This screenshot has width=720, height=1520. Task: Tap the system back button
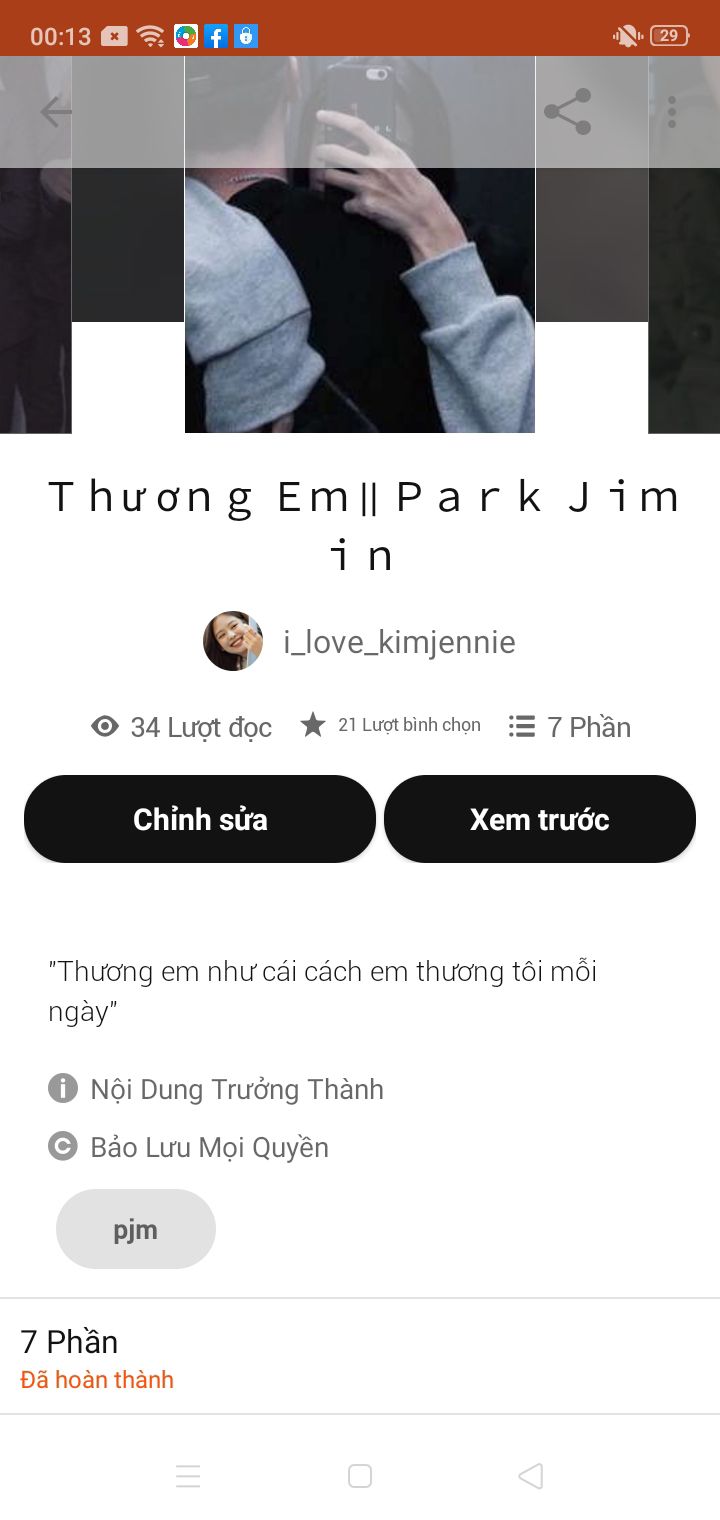(x=531, y=1476)
